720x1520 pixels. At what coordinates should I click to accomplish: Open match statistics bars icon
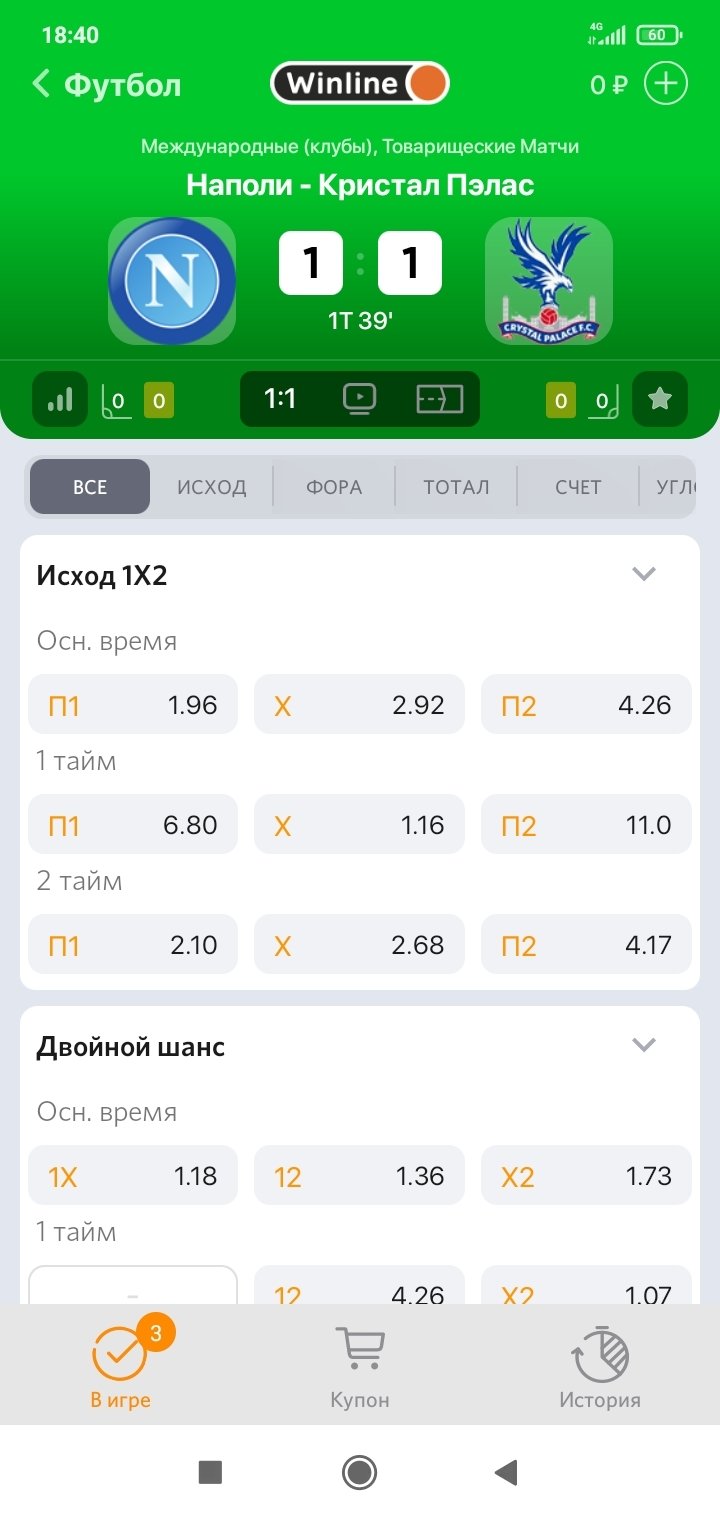tap(60, 400)
